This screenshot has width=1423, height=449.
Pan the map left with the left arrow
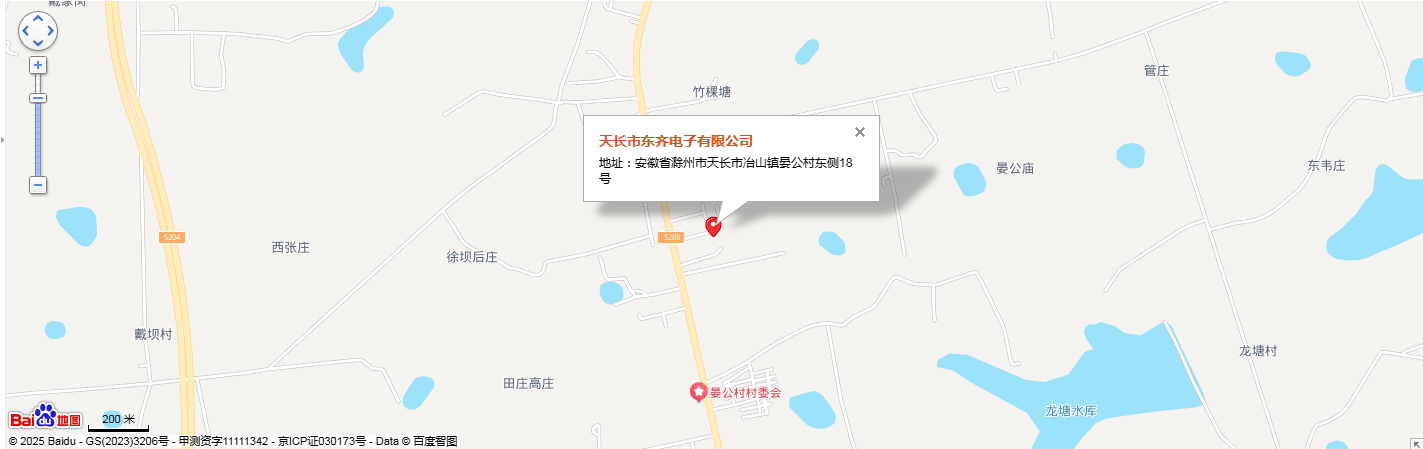pyautogui.click(x=25, y=31)
